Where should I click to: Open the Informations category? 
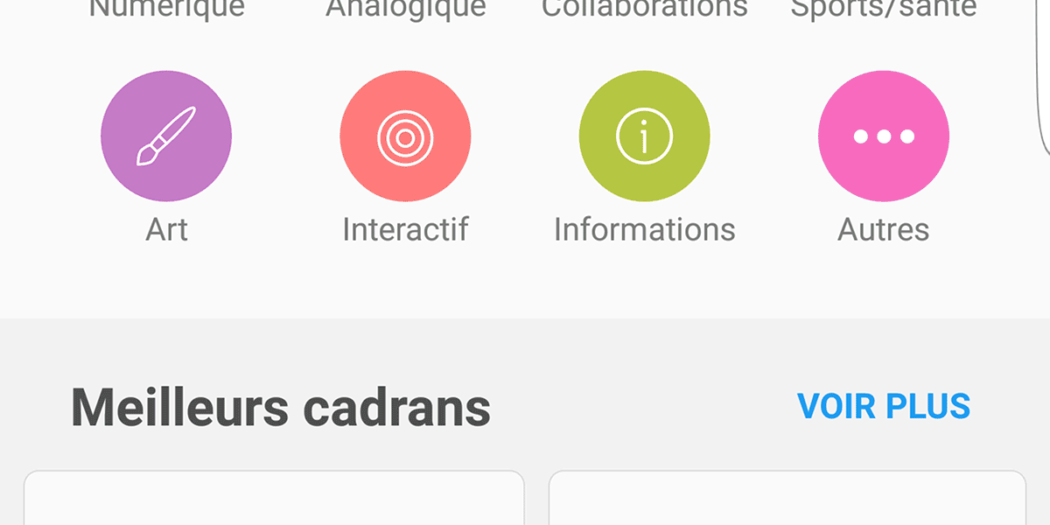(644, 137)
